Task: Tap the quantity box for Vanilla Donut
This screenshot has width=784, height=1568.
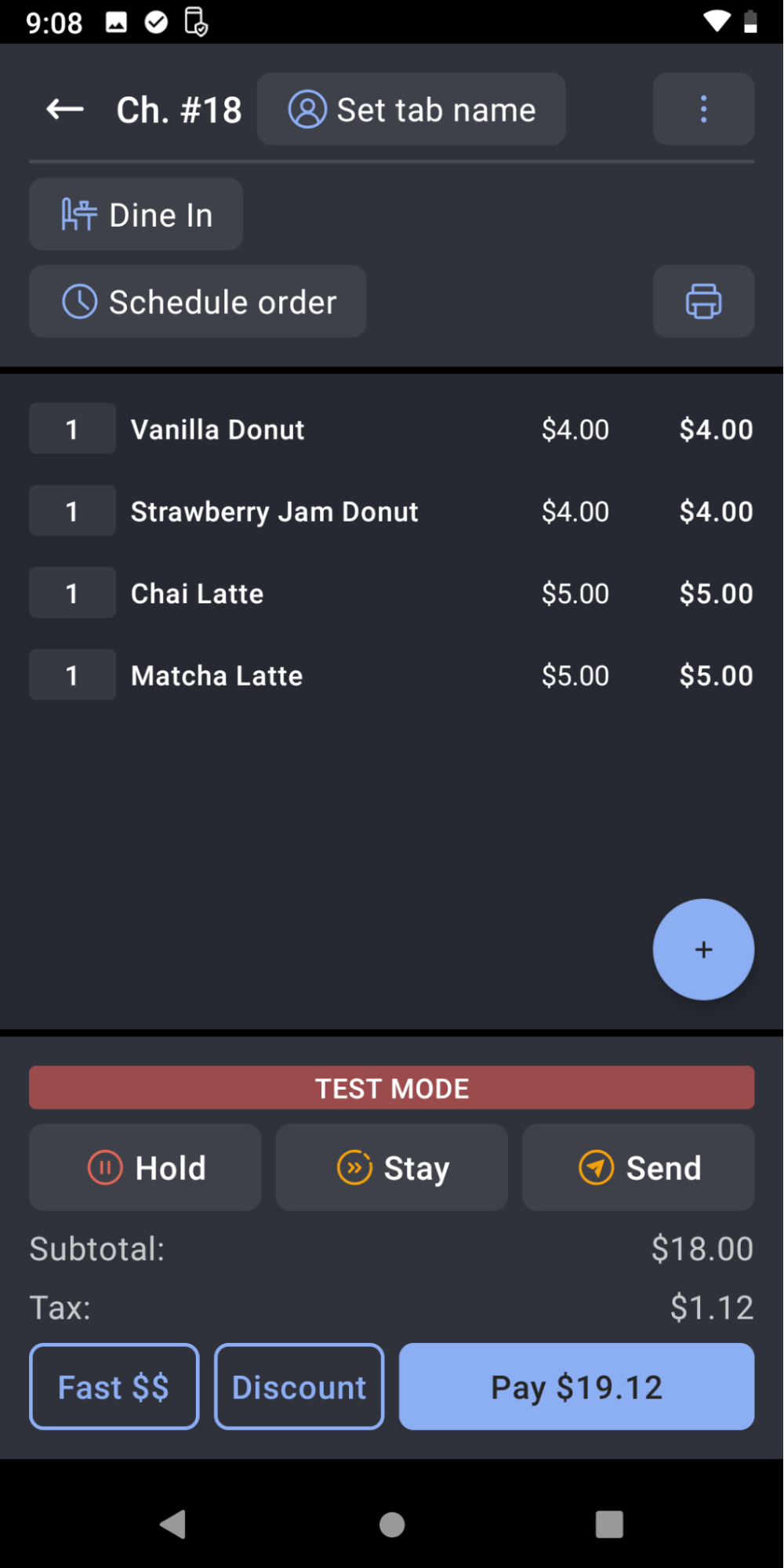Action: [71, 429]
